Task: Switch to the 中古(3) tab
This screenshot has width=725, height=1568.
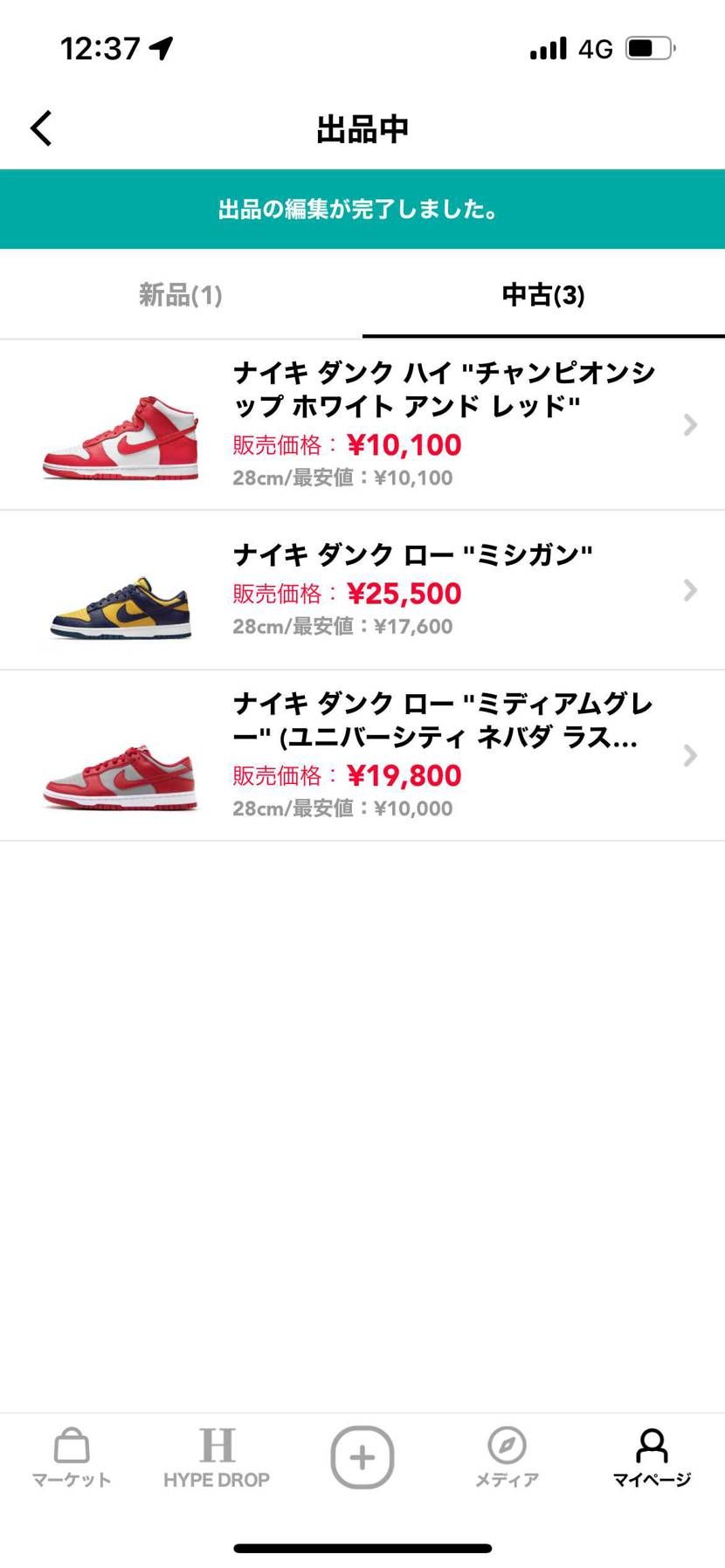Action: [x=543, y=295]
